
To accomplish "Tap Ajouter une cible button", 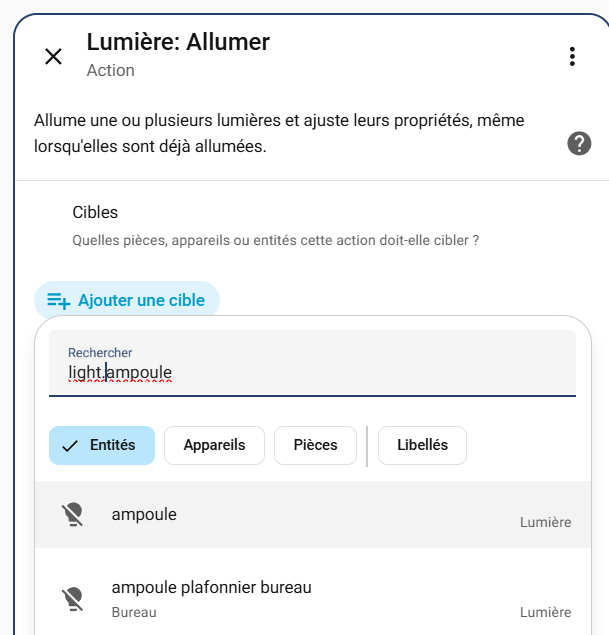I will (x=127, y=300).
